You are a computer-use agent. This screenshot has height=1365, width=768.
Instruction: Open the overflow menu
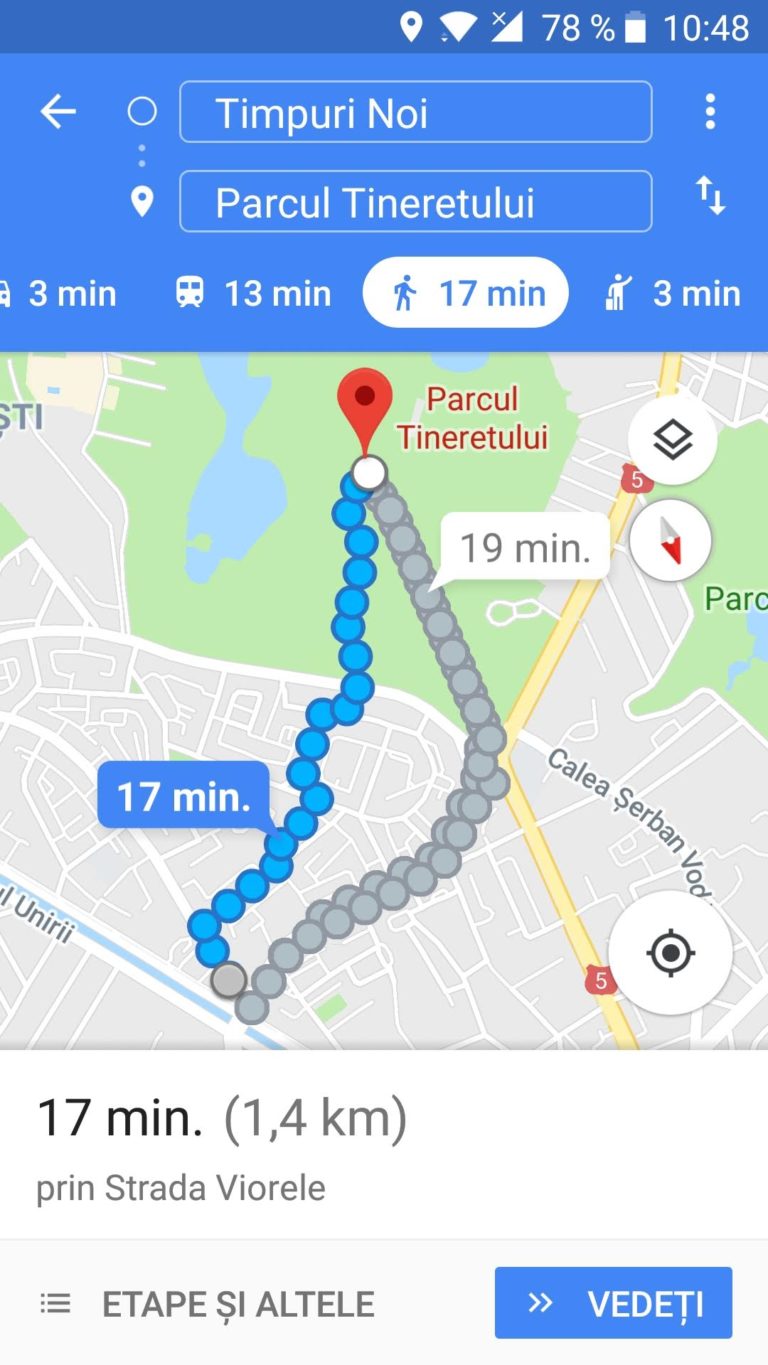(710, 112)
